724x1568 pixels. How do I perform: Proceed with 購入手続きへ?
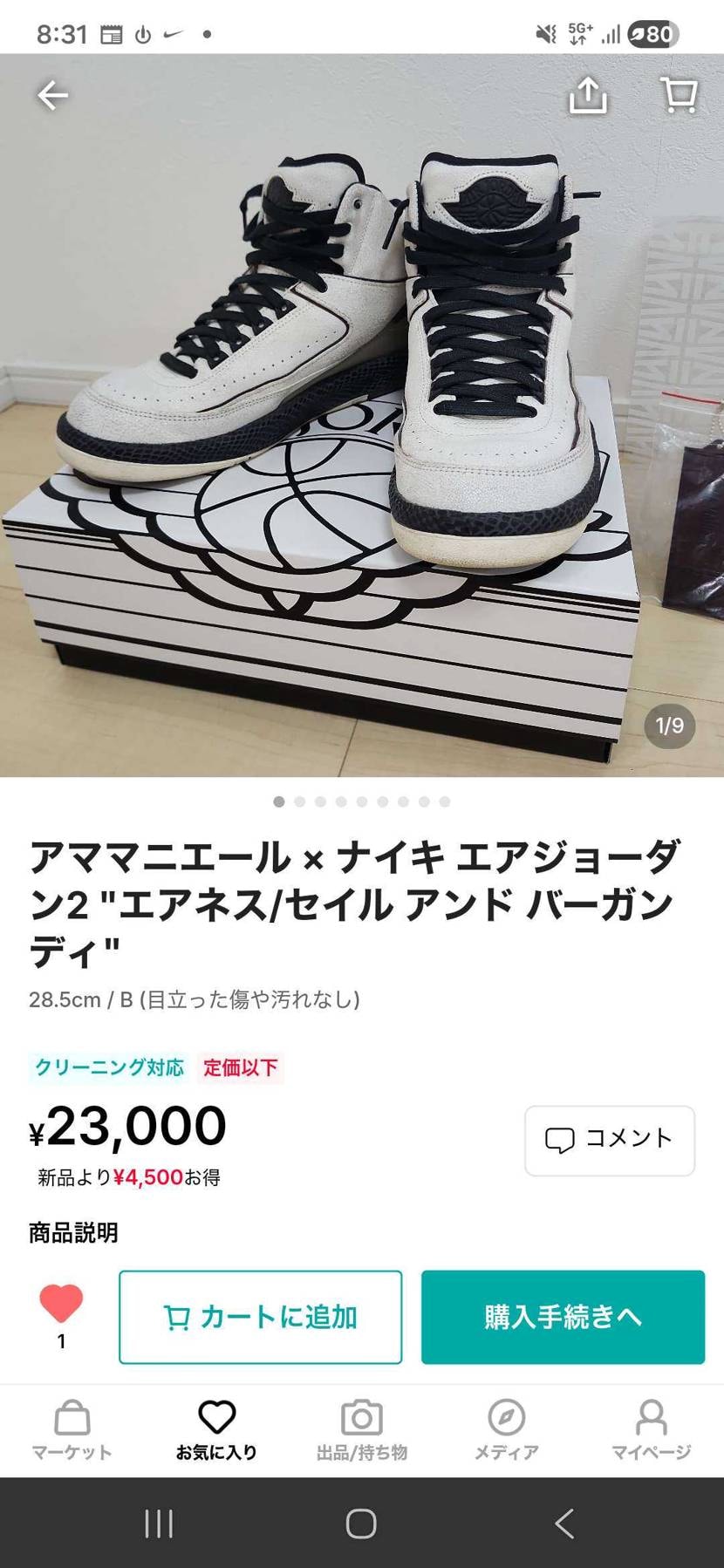(563, 1317)
